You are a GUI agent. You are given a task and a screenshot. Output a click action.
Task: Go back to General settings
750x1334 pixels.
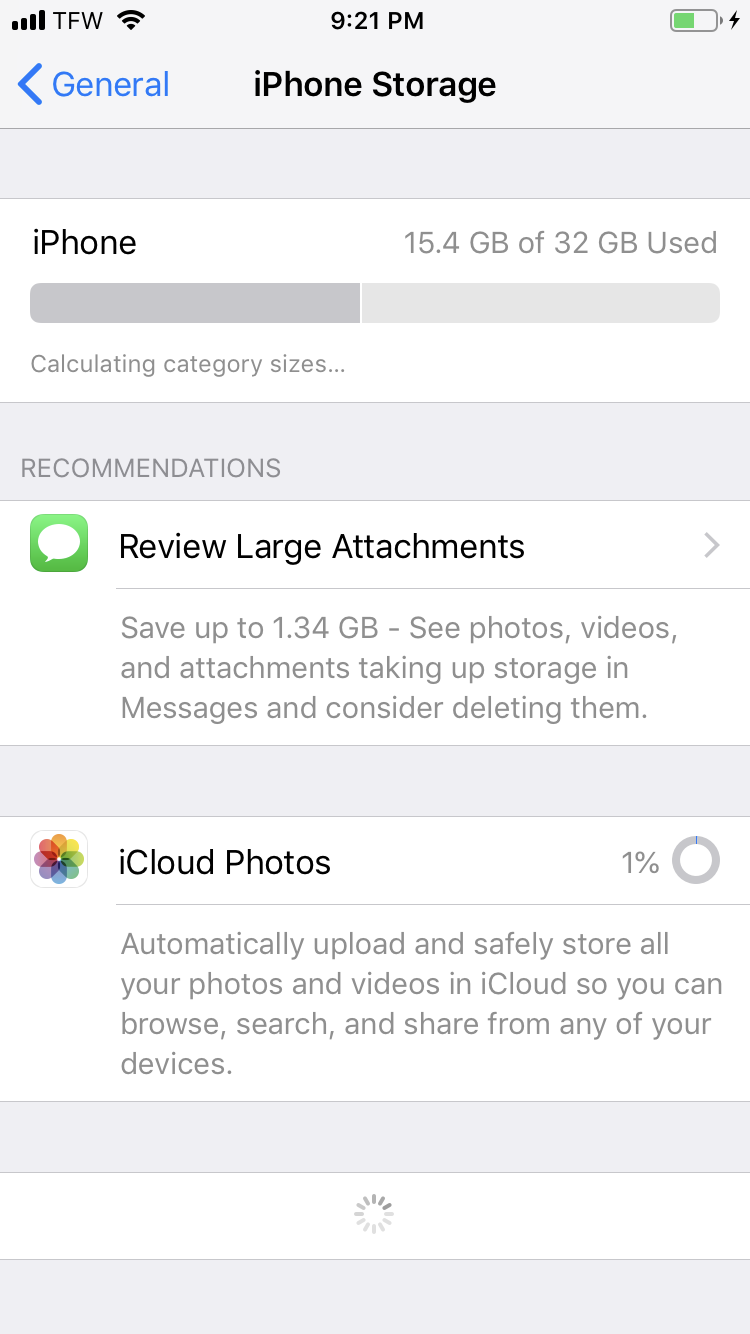point(95,85)
